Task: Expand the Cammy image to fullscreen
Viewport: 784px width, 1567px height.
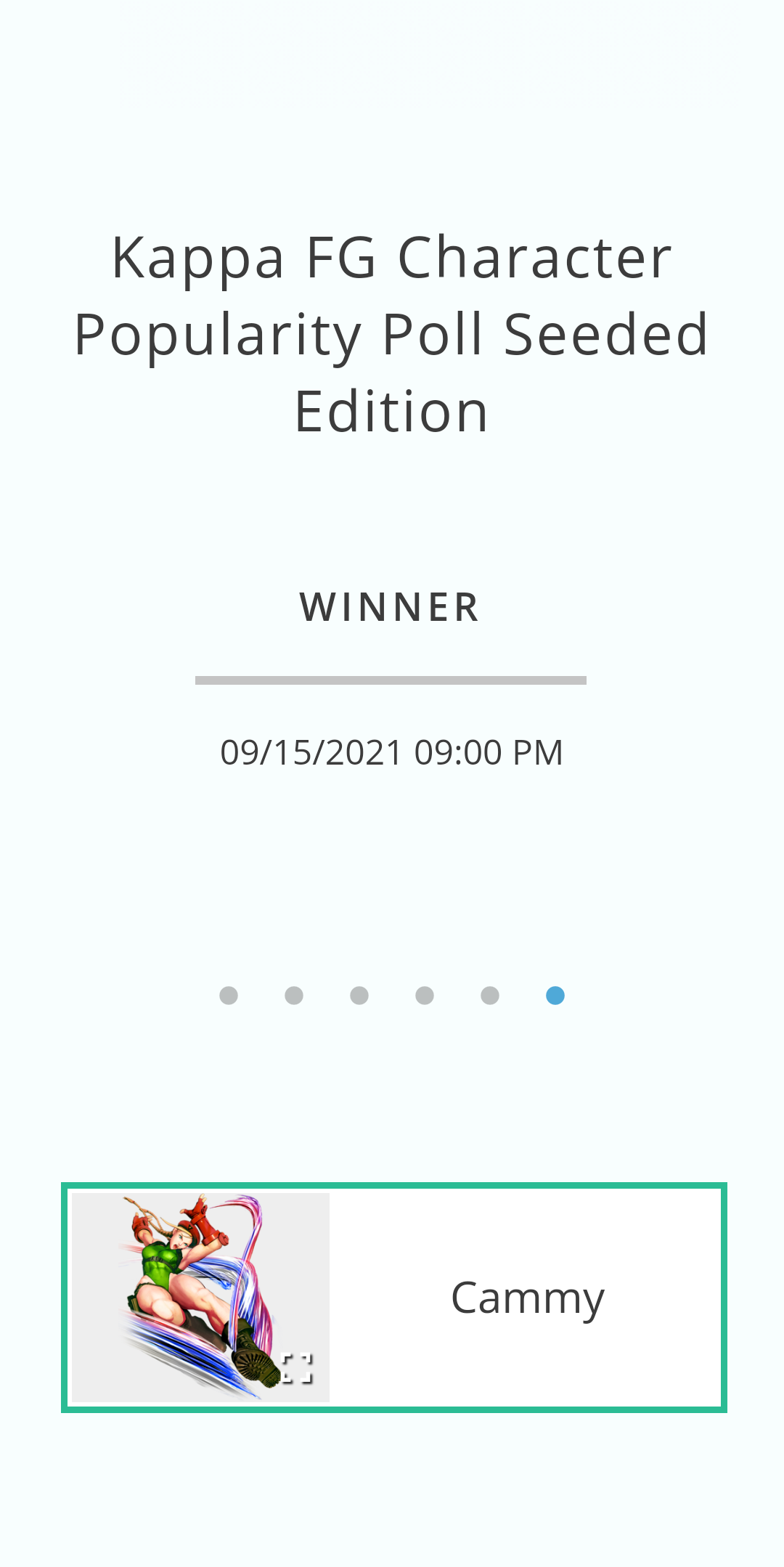Action: point(296,1368)
